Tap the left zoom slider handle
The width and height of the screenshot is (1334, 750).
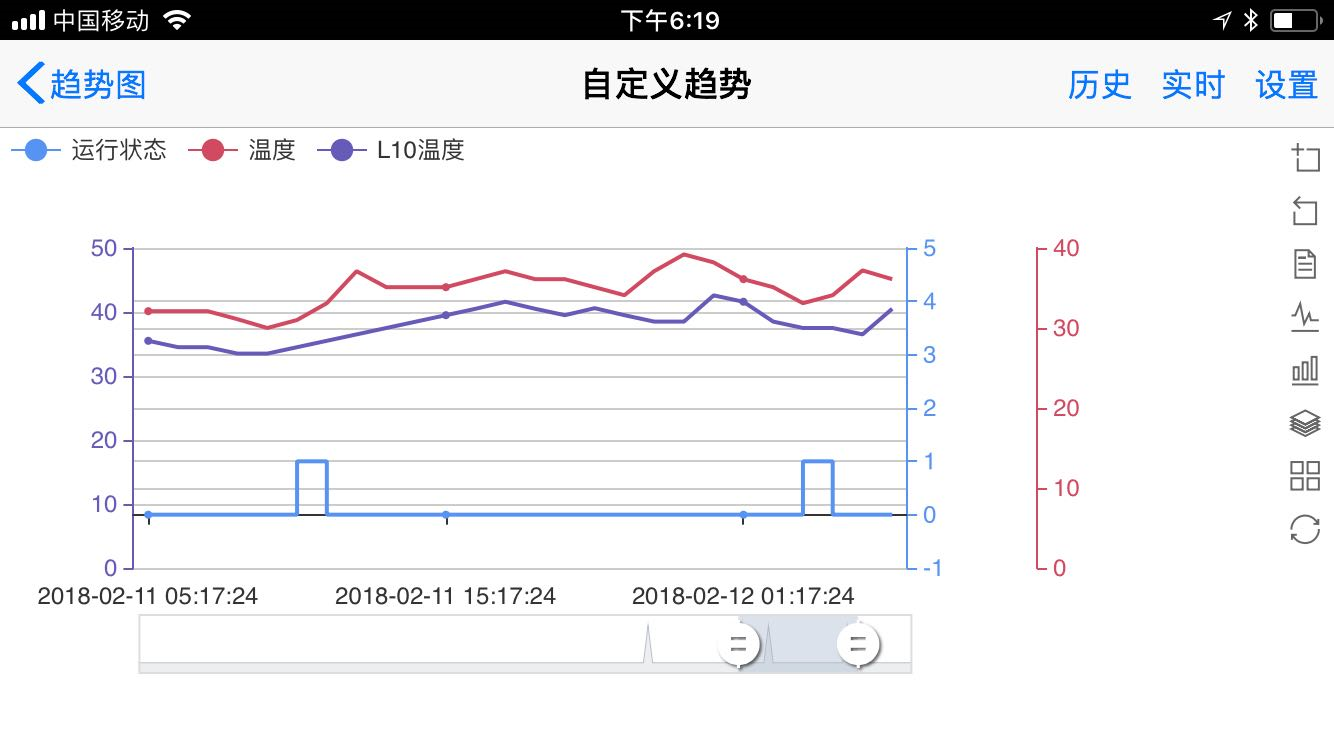[x=739, y=644]
